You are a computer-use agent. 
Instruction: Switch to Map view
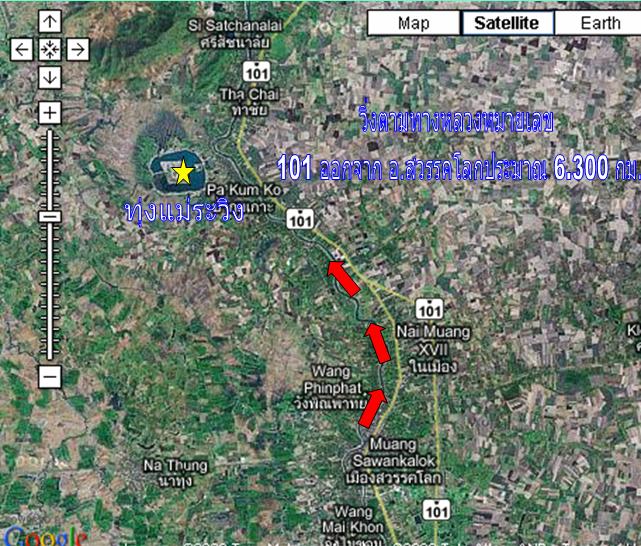413,23
